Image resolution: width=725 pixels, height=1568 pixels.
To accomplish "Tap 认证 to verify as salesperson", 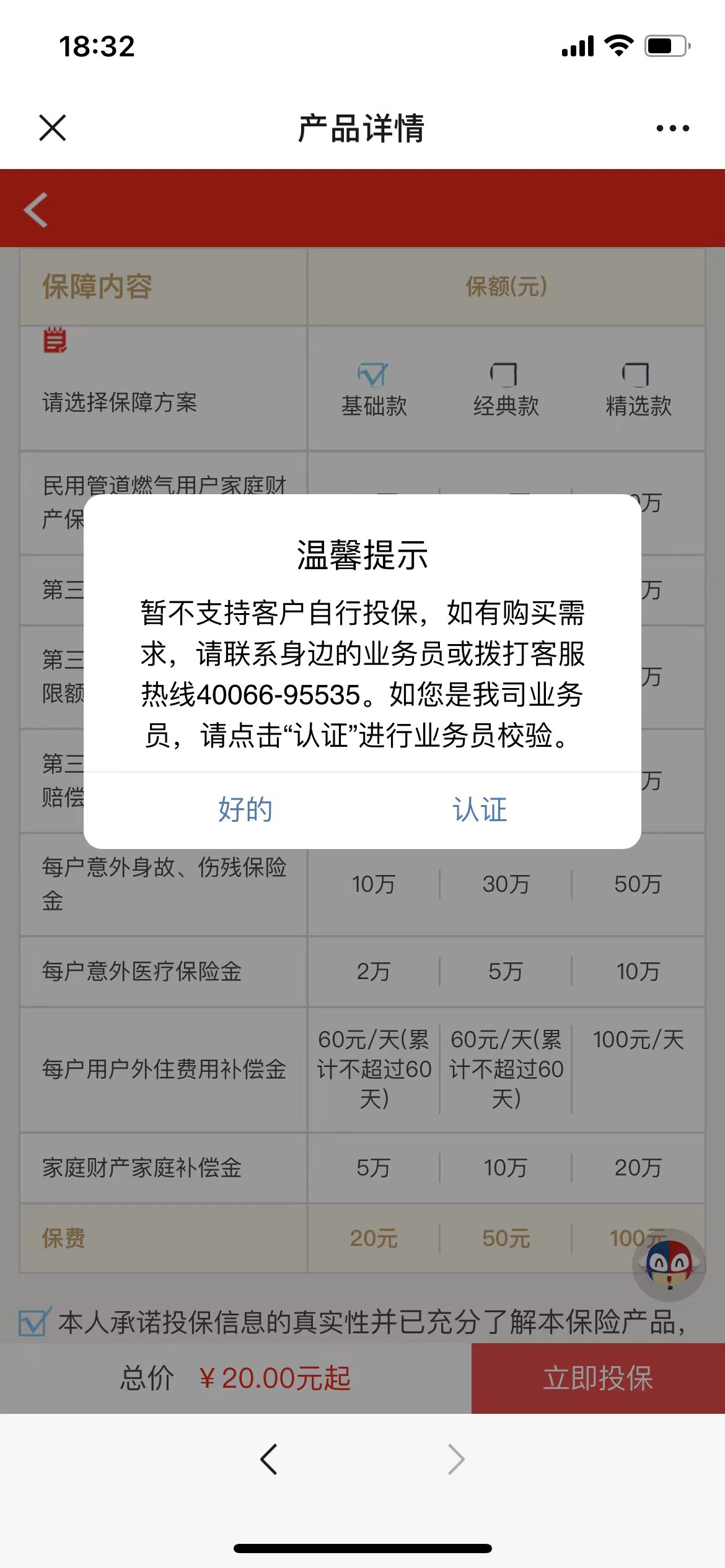I will point(480,809).
